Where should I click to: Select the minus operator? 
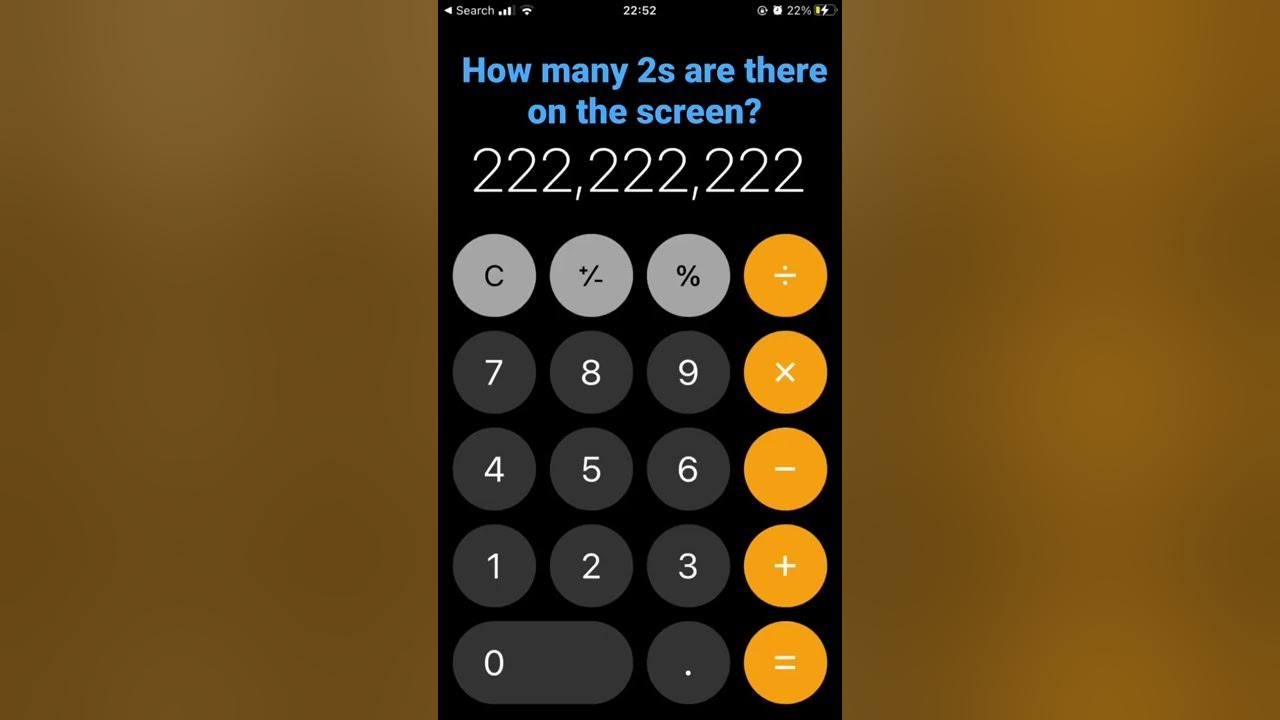(785, 470)
